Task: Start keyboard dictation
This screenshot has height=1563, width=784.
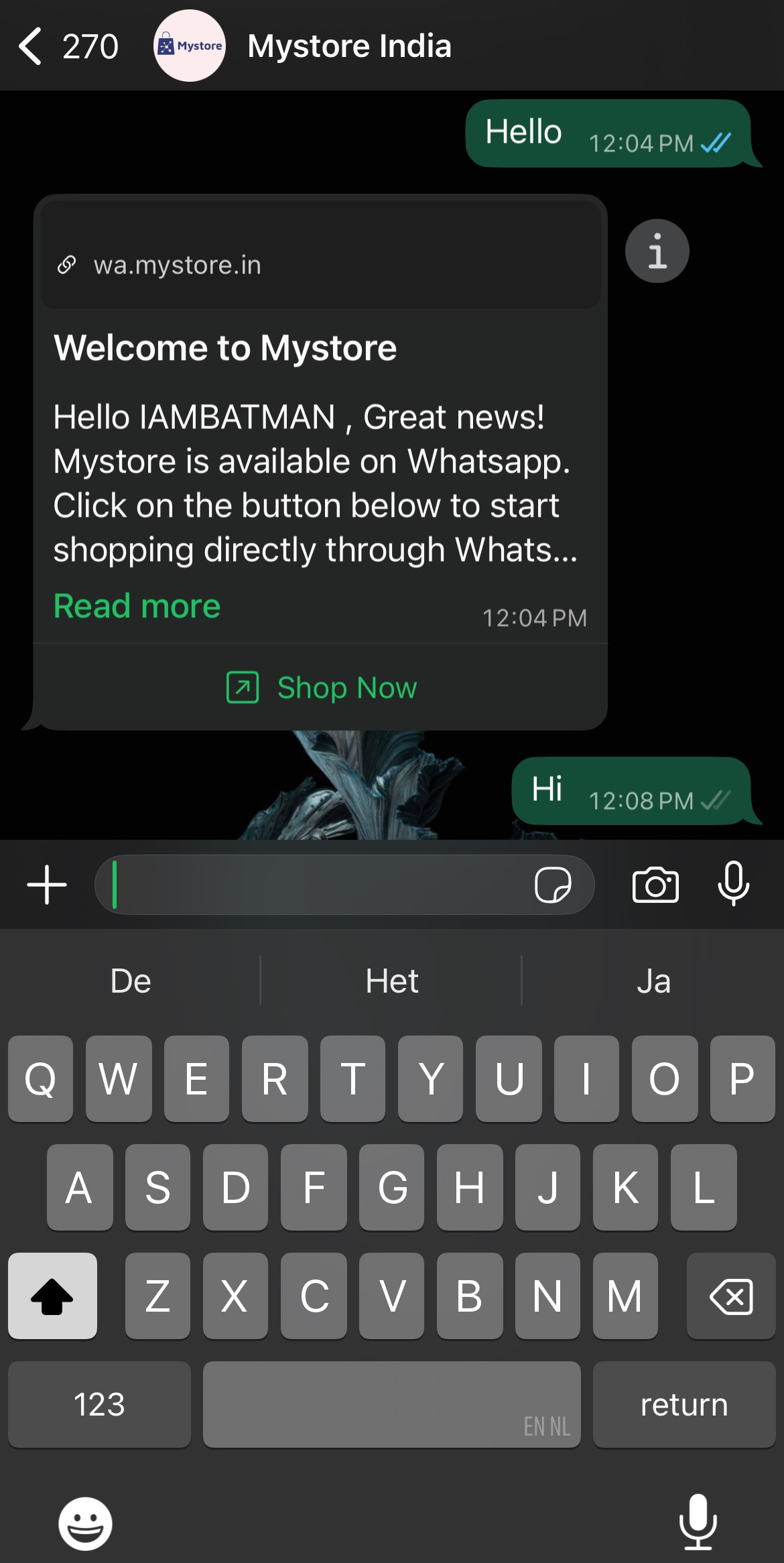Action: (698, 1521)
